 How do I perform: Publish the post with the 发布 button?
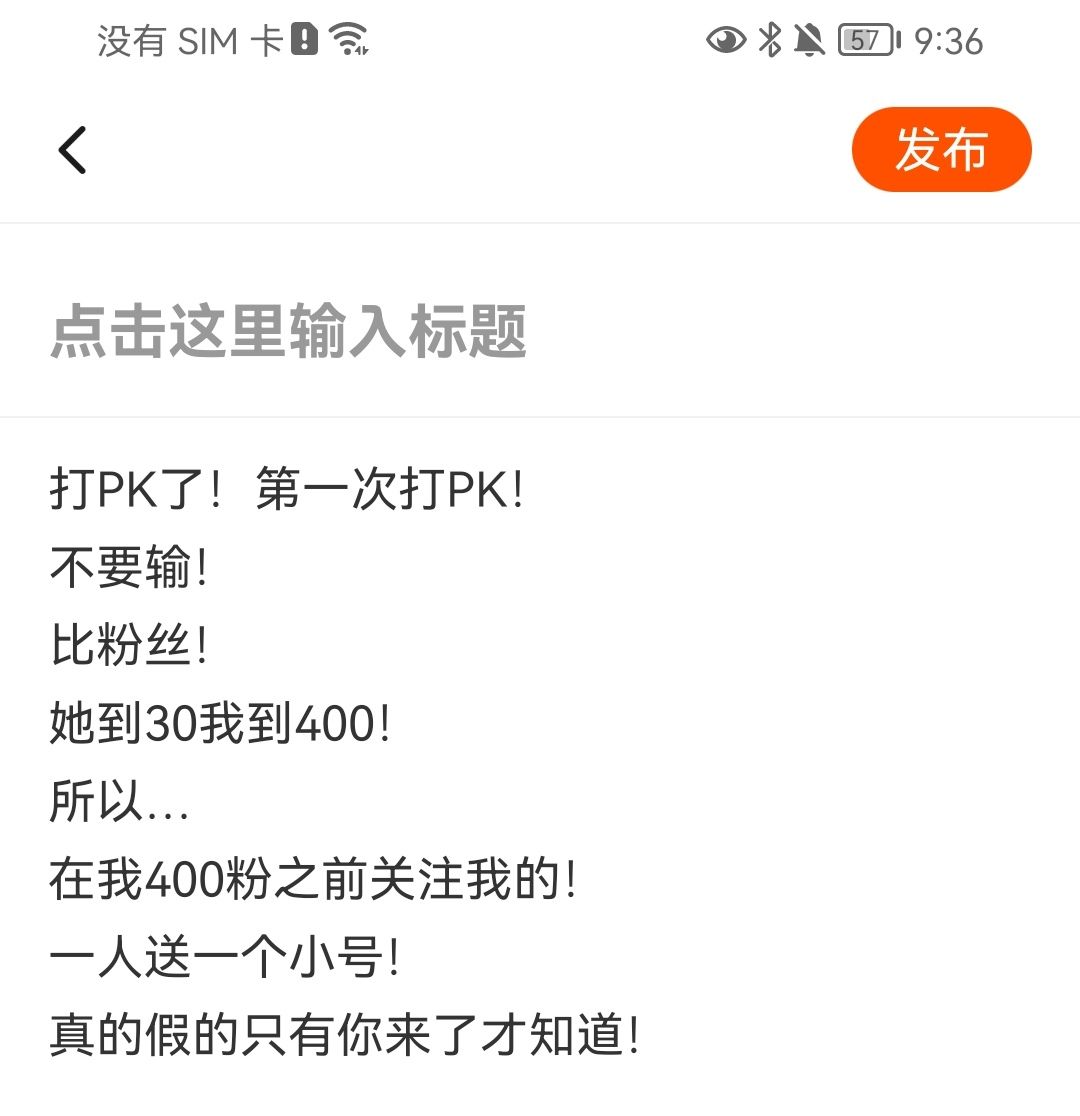point(941,149)
